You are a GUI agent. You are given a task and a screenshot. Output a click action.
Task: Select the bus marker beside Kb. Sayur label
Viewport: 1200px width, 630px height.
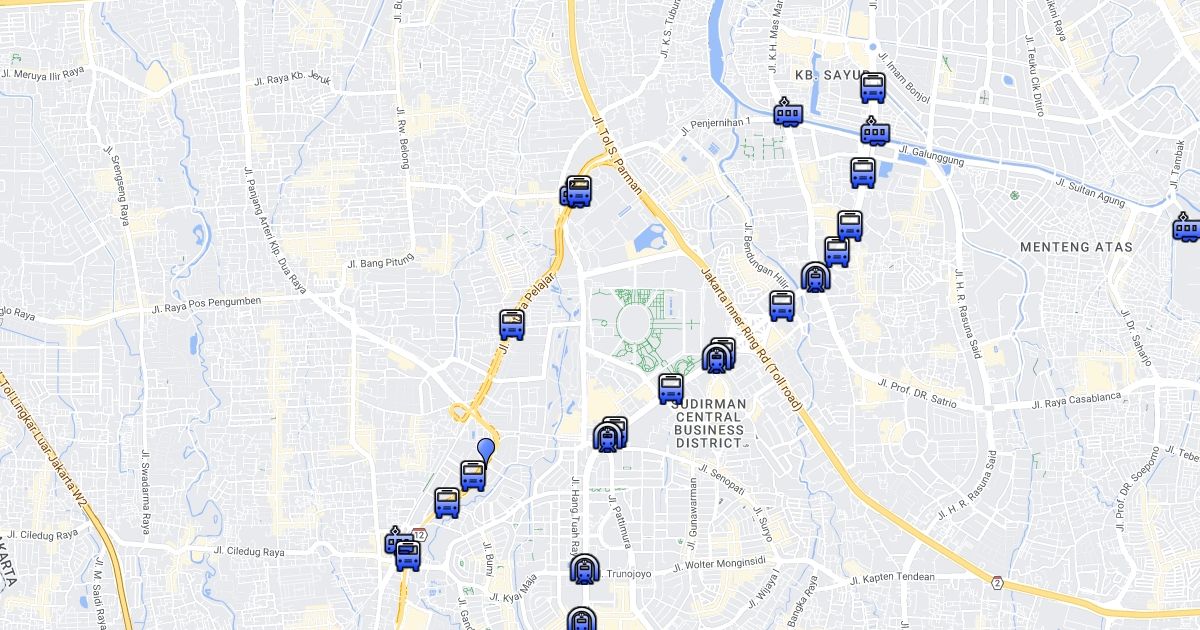(873, 89)
